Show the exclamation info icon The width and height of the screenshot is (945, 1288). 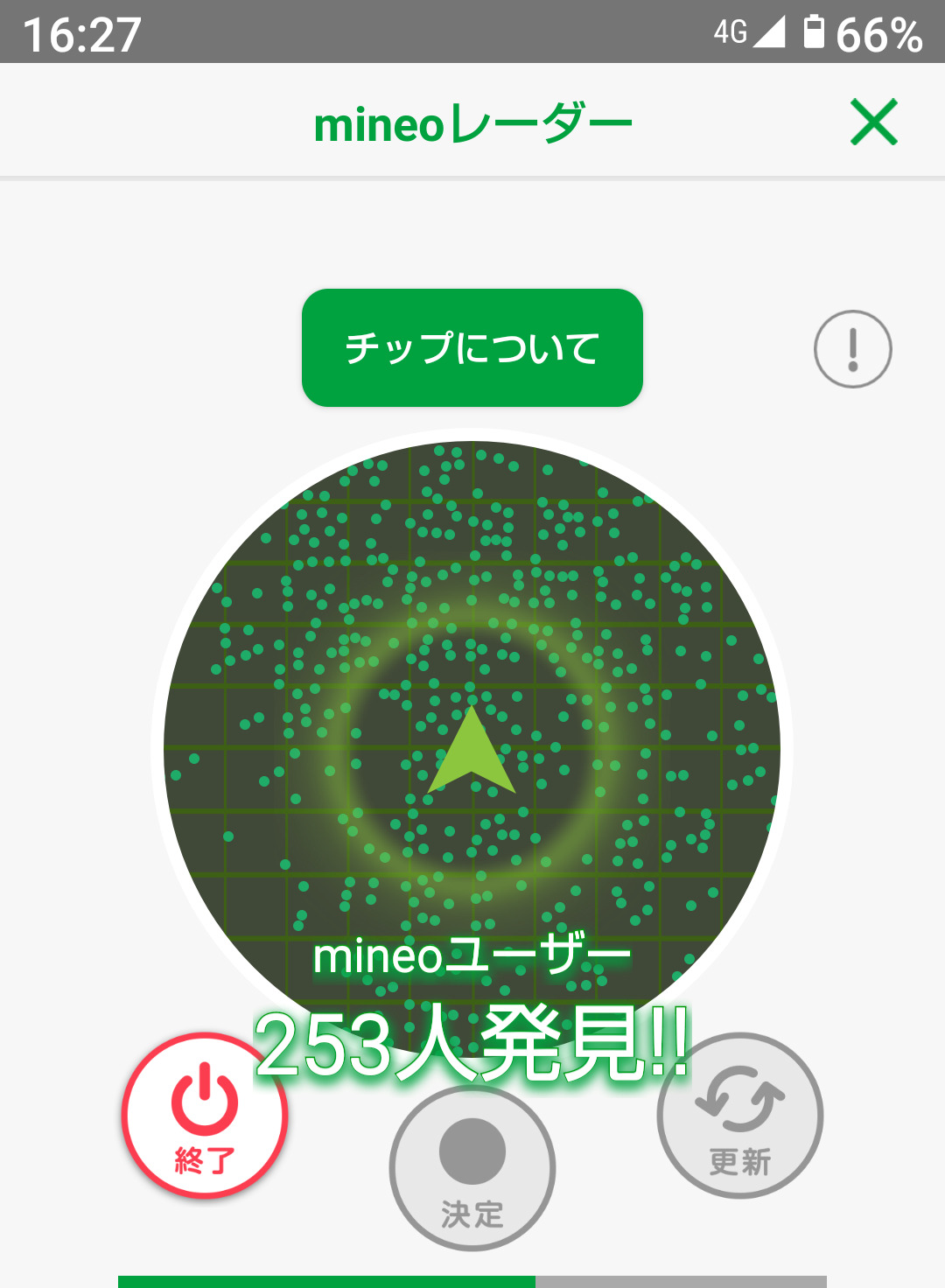(852, 349)
